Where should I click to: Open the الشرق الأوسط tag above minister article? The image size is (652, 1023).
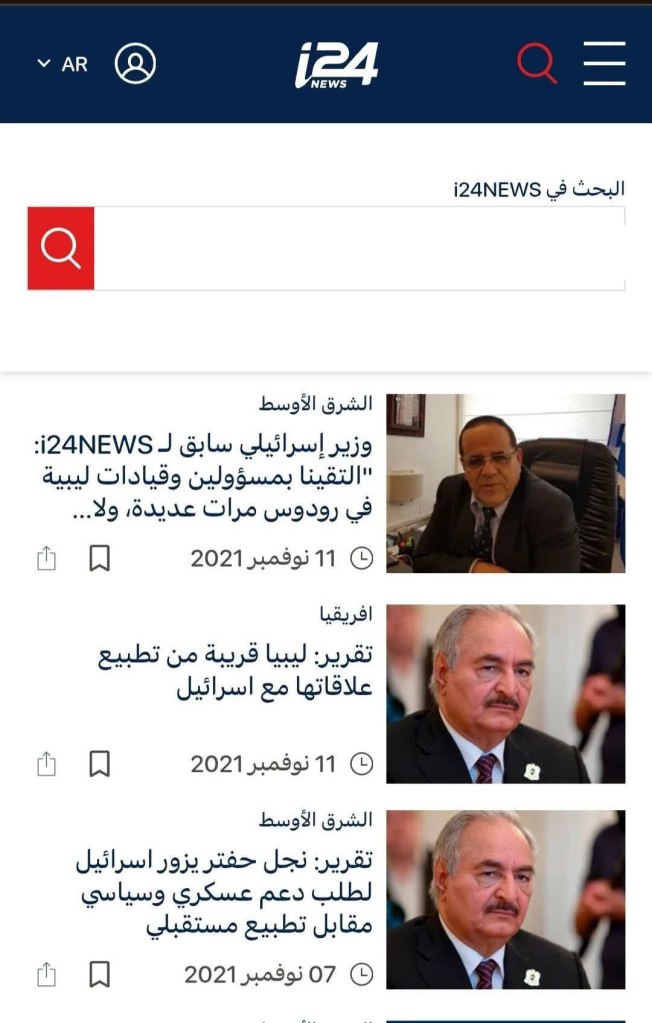[x=316, y=404]
